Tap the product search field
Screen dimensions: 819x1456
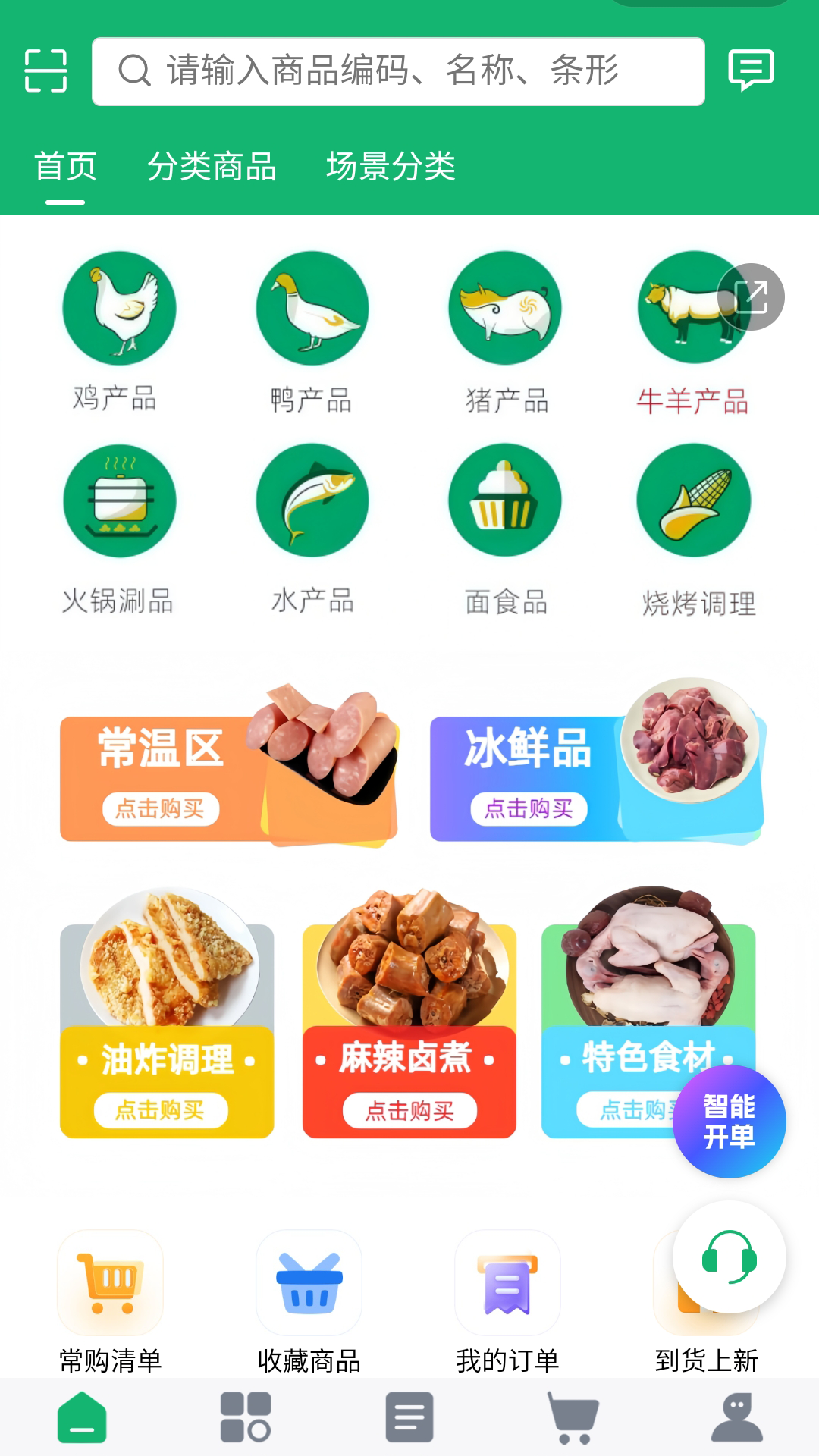click(x=398, y=71)
